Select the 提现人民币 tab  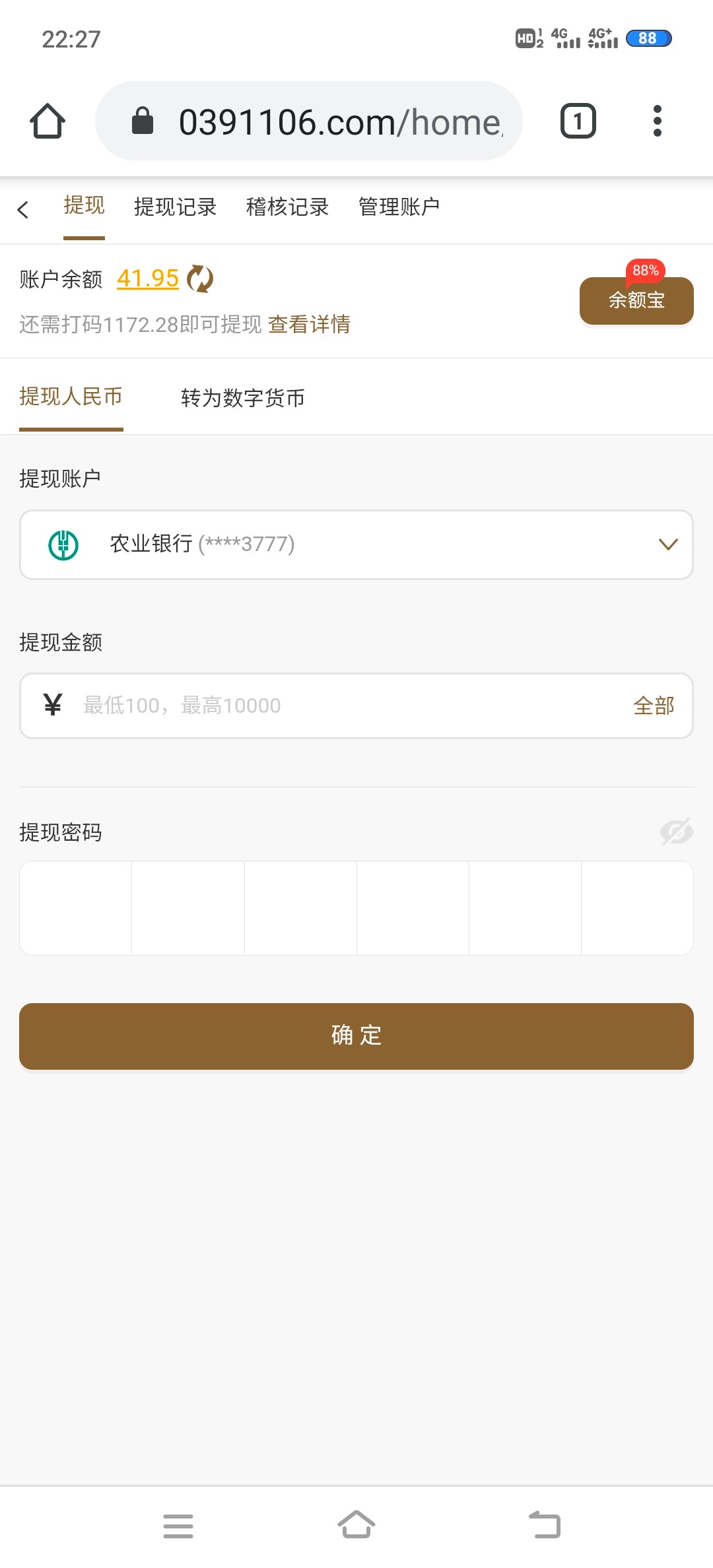[x=71, y=397]
